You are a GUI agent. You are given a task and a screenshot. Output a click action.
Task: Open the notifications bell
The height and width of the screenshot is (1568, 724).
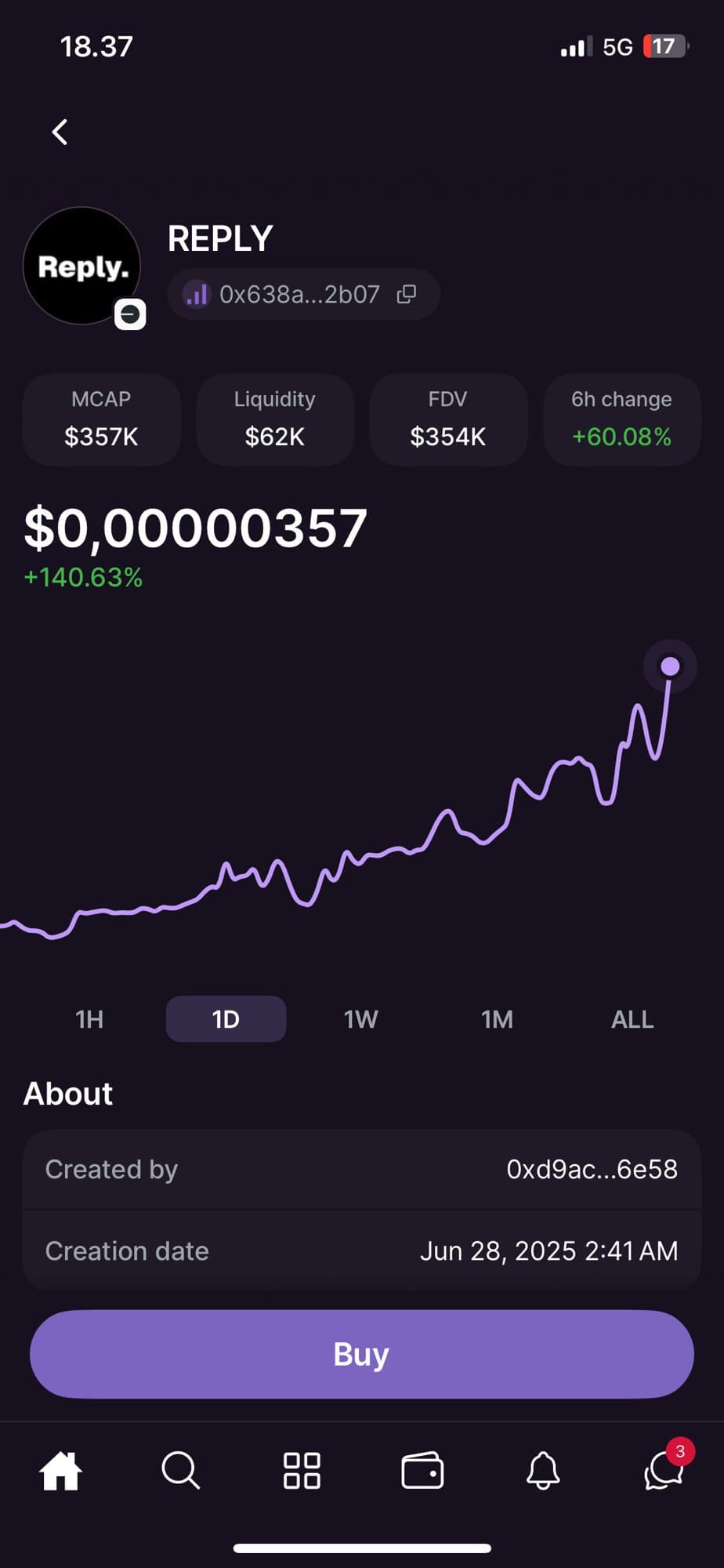pyautogui.click(x=543, y=1470)
